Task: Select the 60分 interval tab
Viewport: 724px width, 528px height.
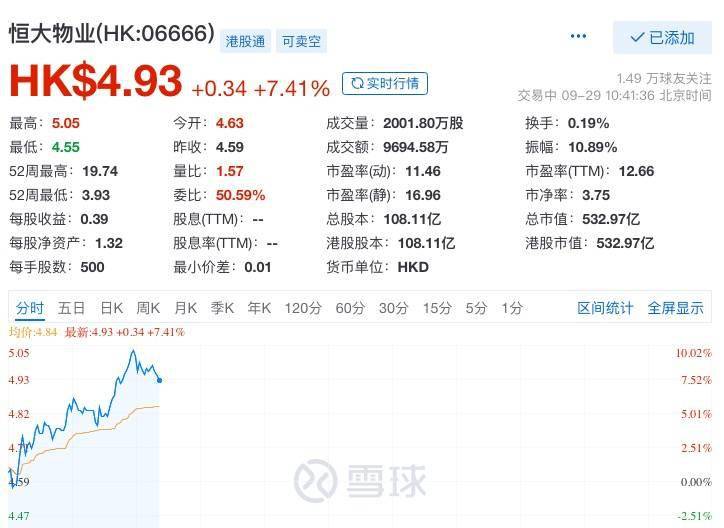Action: 350,308
